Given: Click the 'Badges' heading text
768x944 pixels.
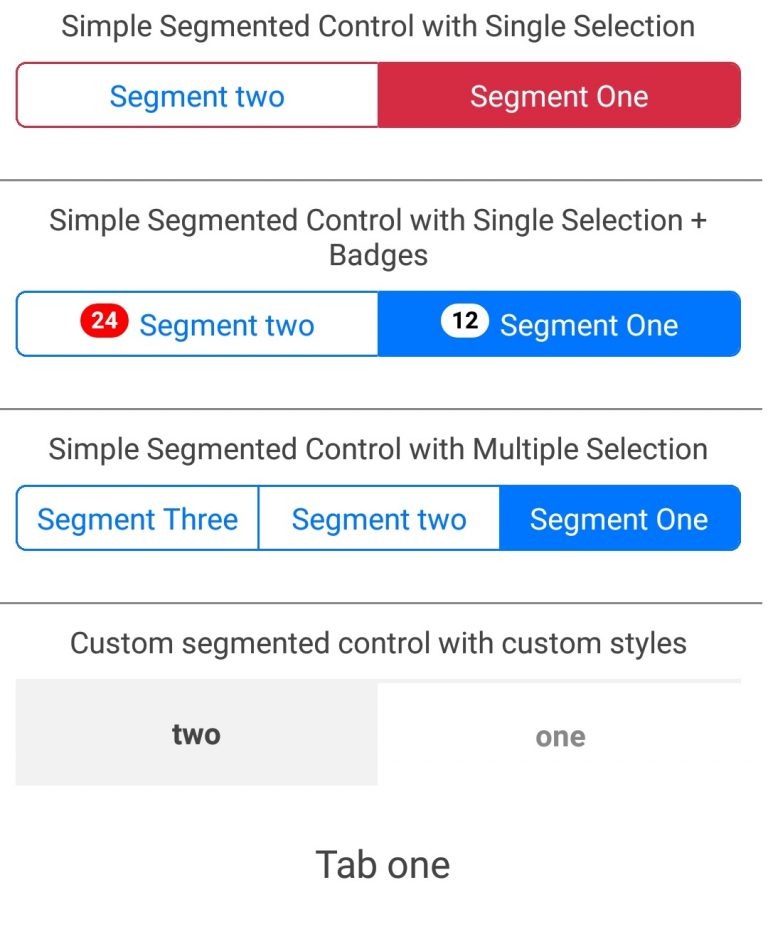Looking at the screenshot, I should (377, 254).
